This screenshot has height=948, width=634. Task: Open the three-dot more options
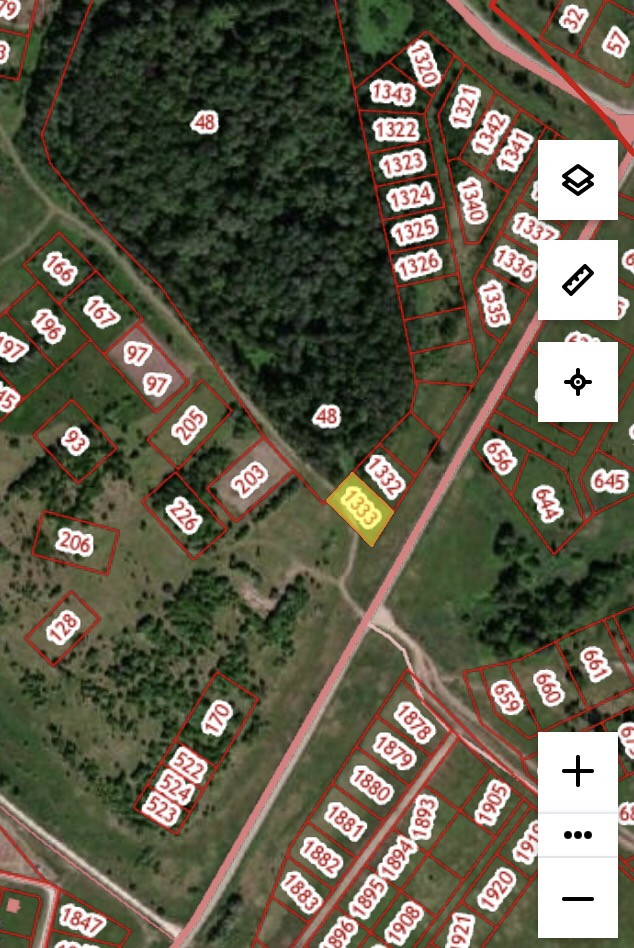tap(578, 835)
